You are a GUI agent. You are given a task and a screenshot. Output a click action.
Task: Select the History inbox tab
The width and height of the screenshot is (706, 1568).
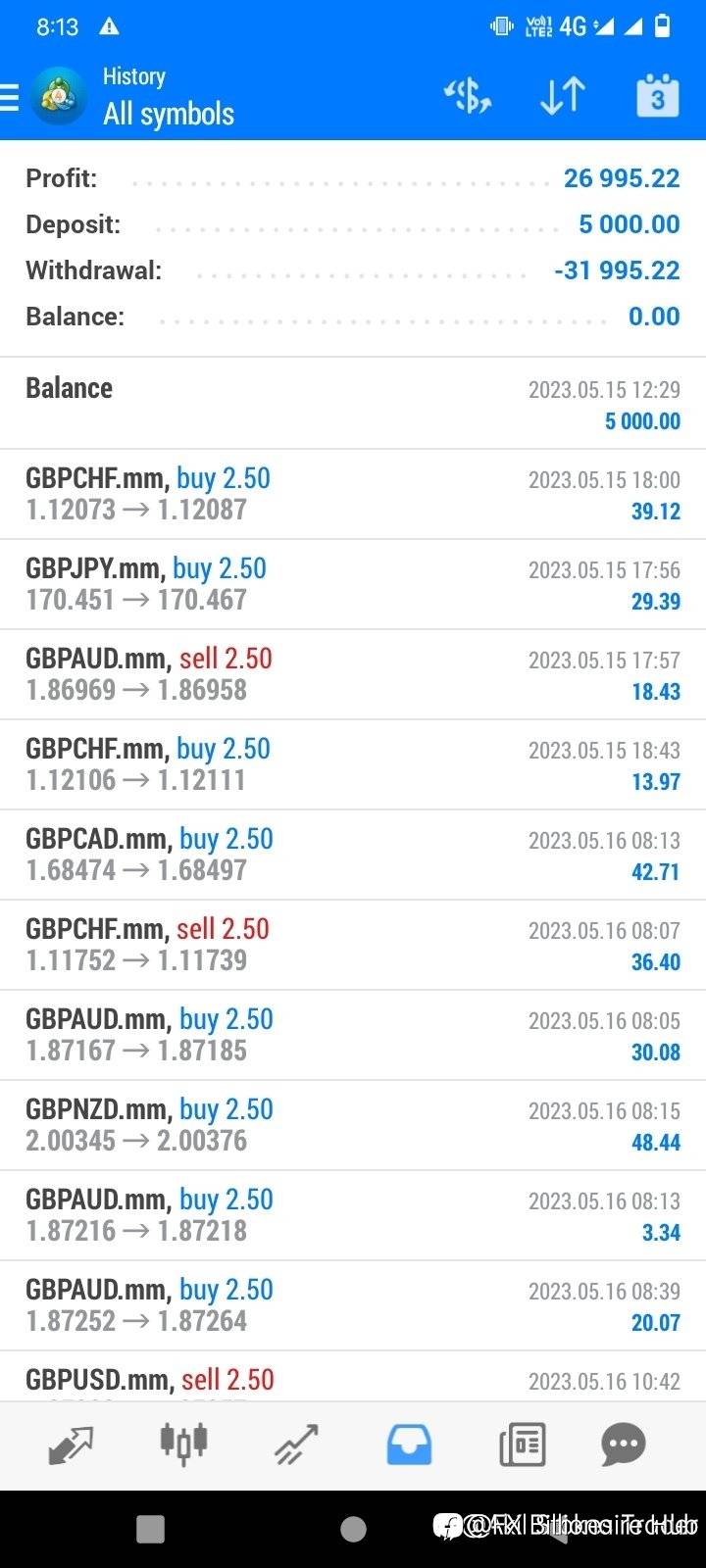point(409,1445)
